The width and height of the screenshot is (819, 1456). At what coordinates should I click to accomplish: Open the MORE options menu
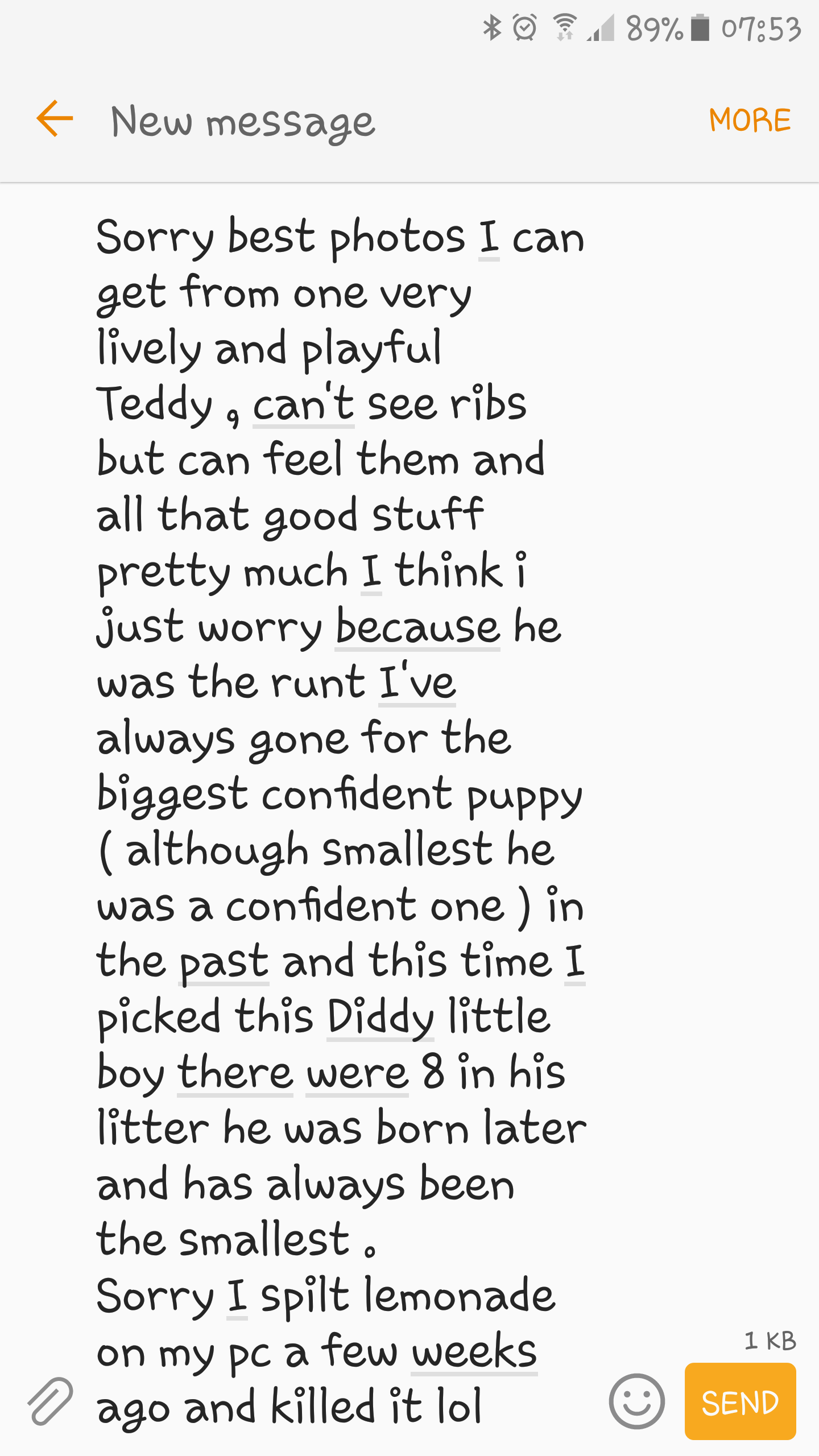750,120
